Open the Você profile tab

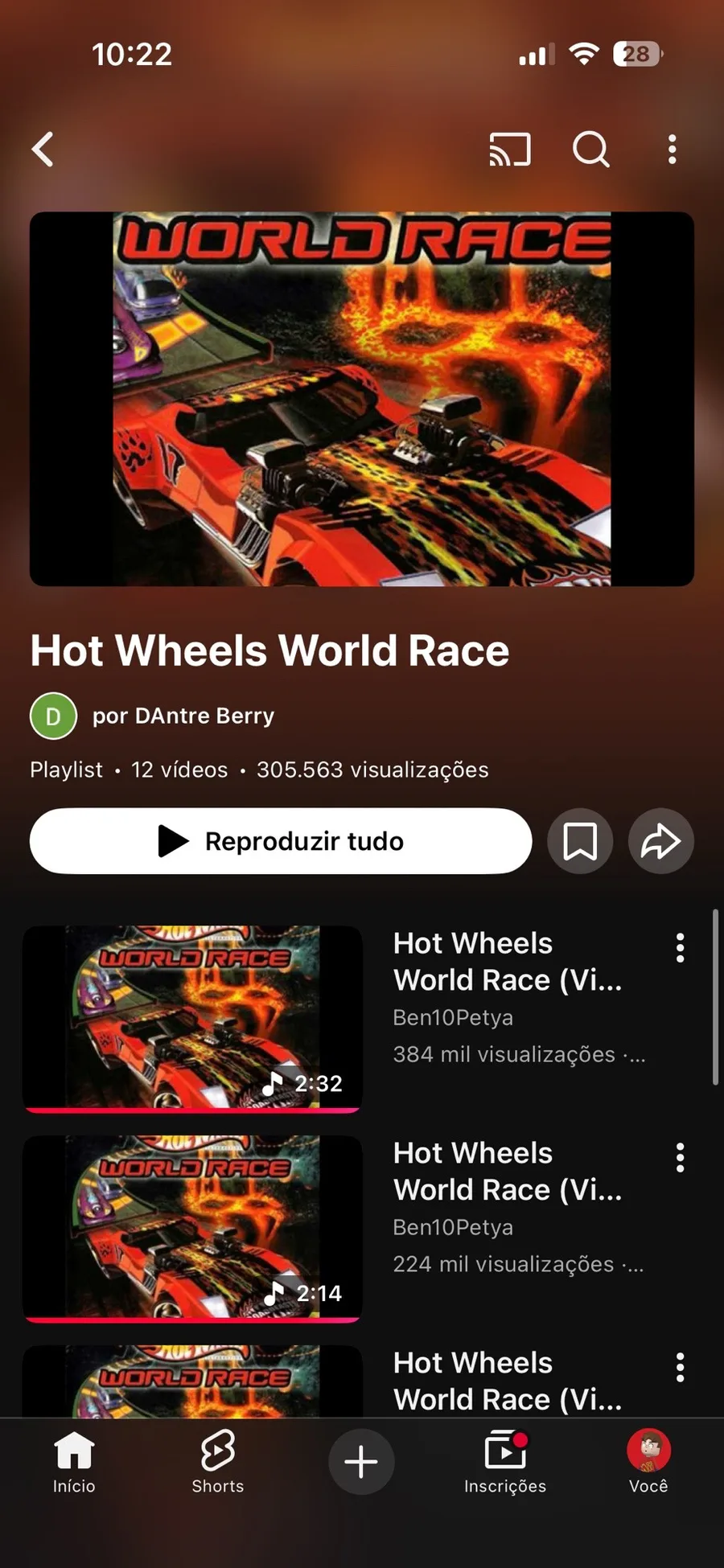[x=648, y=1461]
